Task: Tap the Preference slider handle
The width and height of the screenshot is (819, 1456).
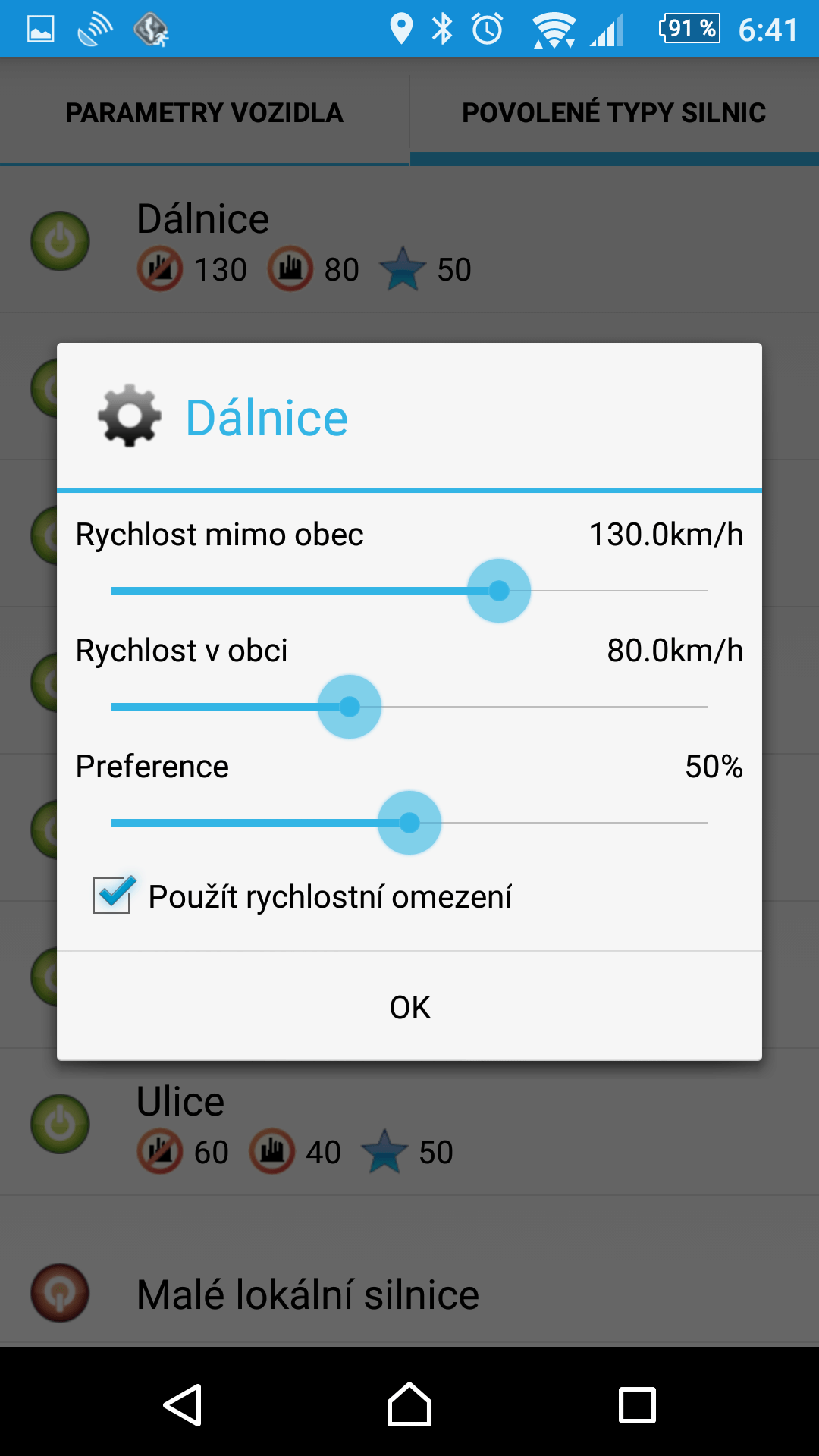Action: coord(409,823)
